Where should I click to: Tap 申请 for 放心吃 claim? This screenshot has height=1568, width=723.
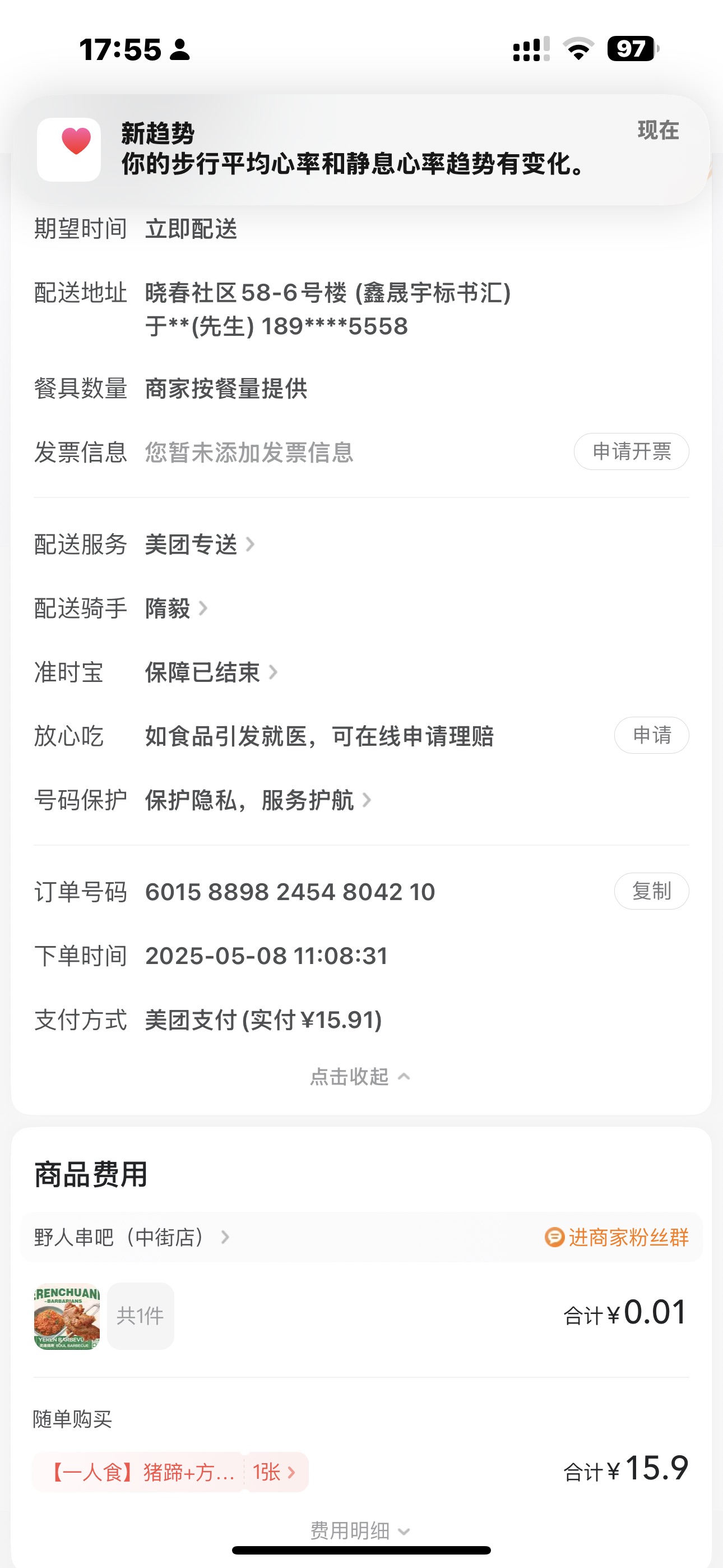(651, 735)
